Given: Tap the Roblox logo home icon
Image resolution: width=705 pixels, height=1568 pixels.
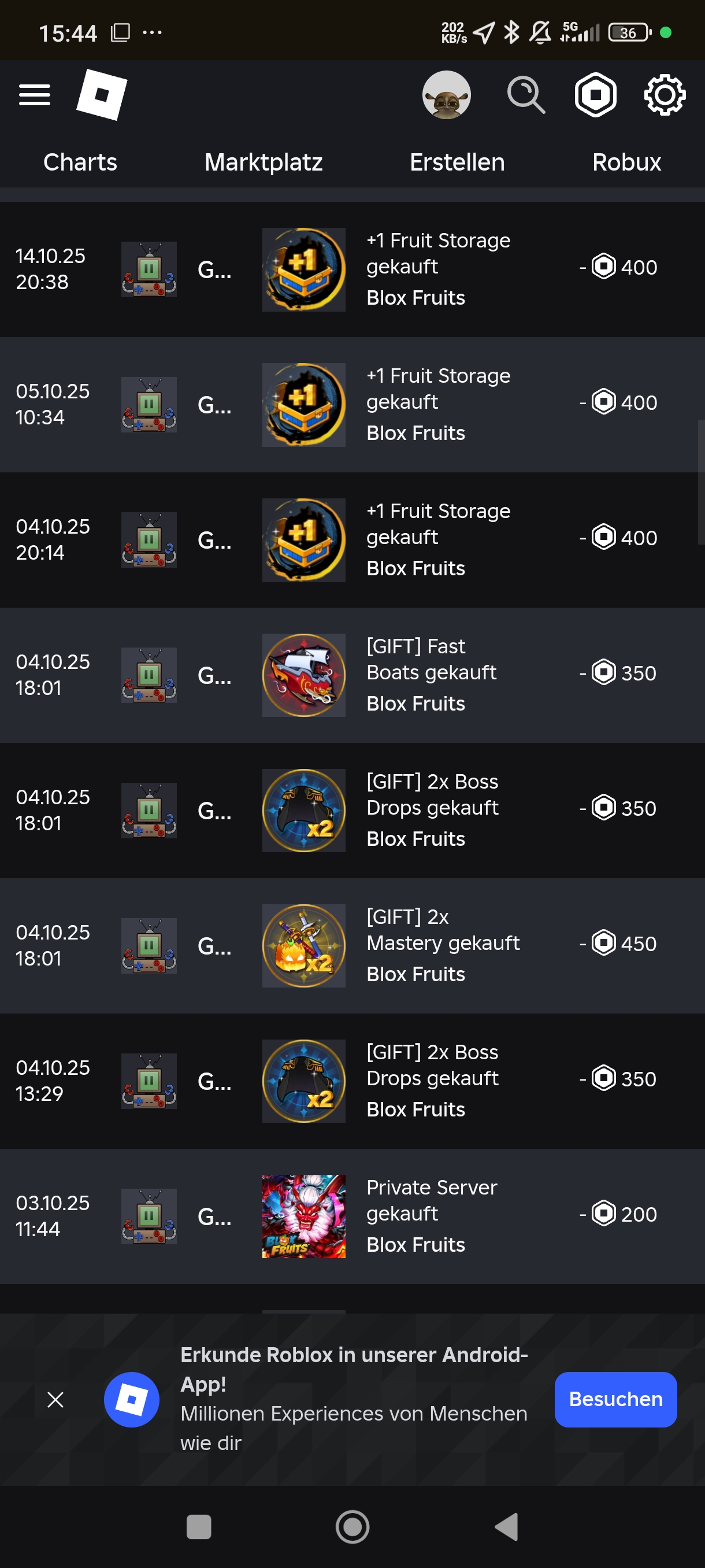Looking at the screenshot, I should click(x=102, y=95).
